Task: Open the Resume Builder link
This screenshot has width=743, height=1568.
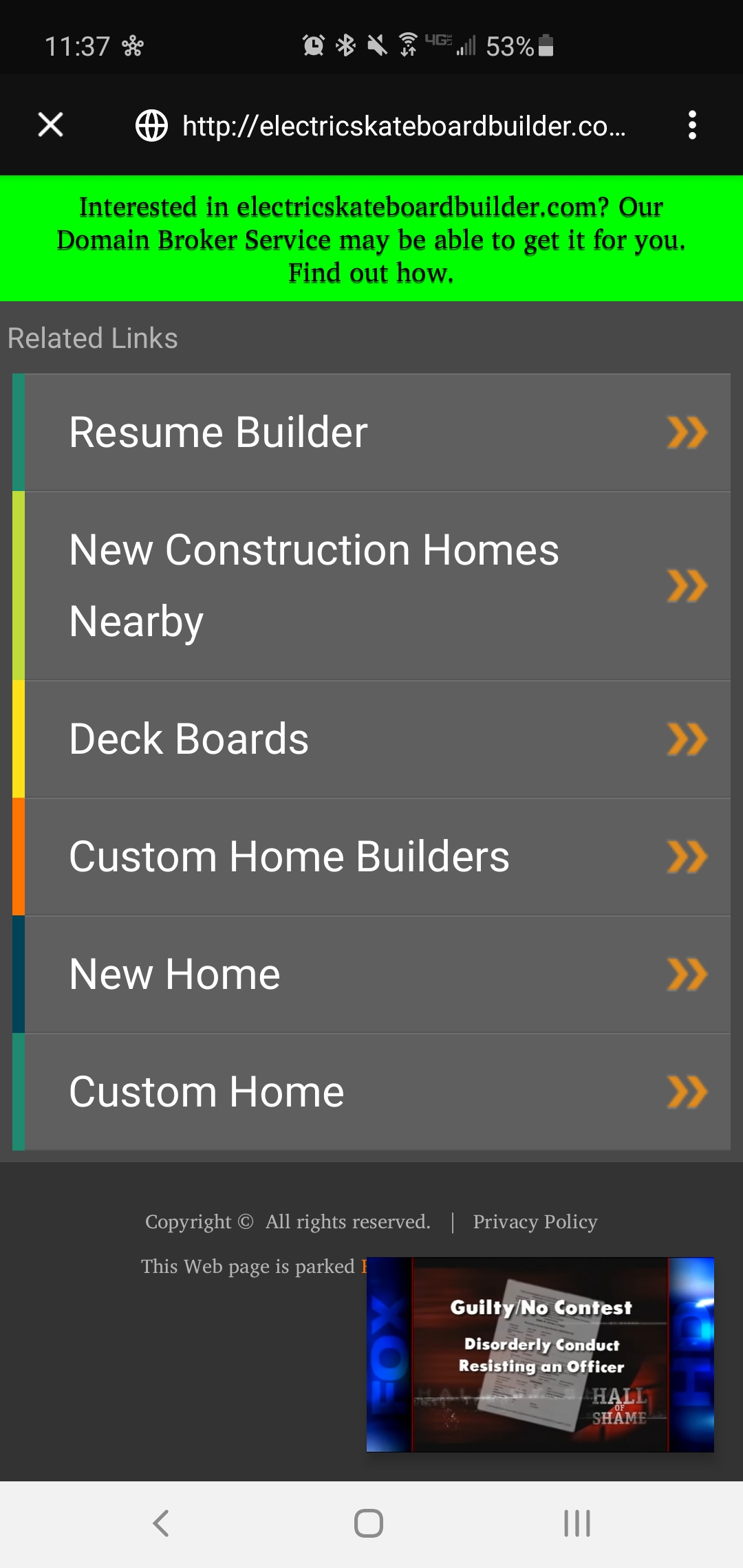Action: click(x=371, y=433)
